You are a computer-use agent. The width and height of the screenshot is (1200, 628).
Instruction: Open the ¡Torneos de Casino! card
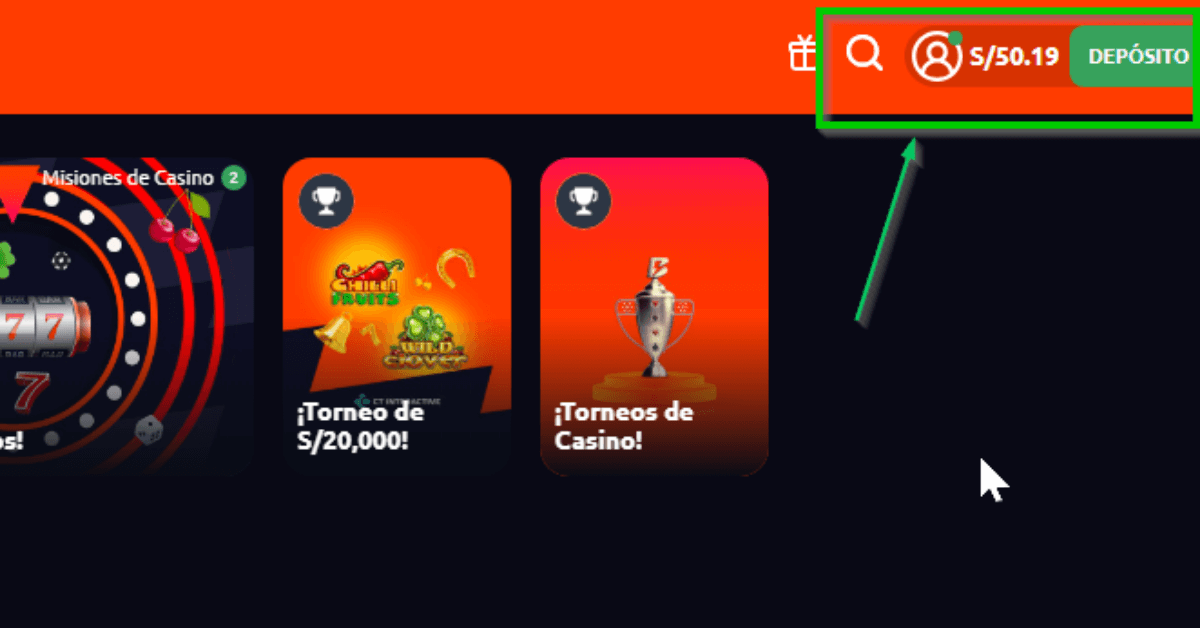click(x=654, y=315)
